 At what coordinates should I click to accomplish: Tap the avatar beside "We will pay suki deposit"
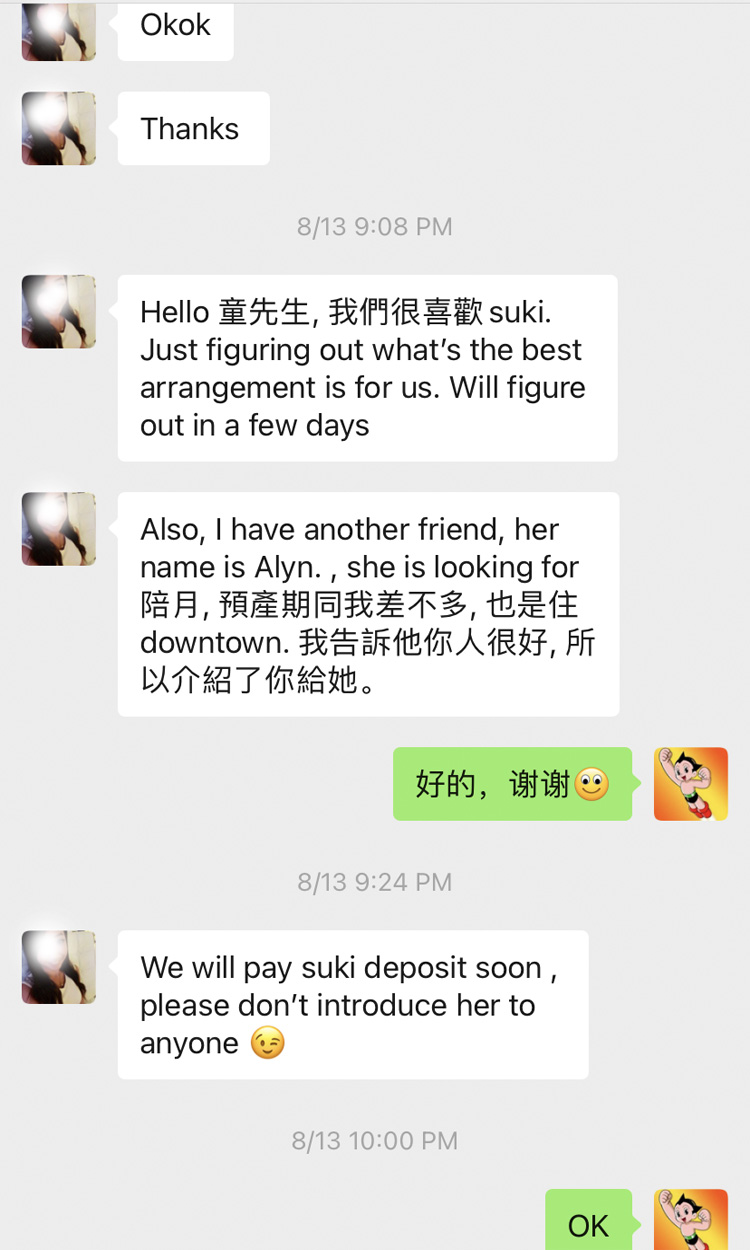point(59,967)
